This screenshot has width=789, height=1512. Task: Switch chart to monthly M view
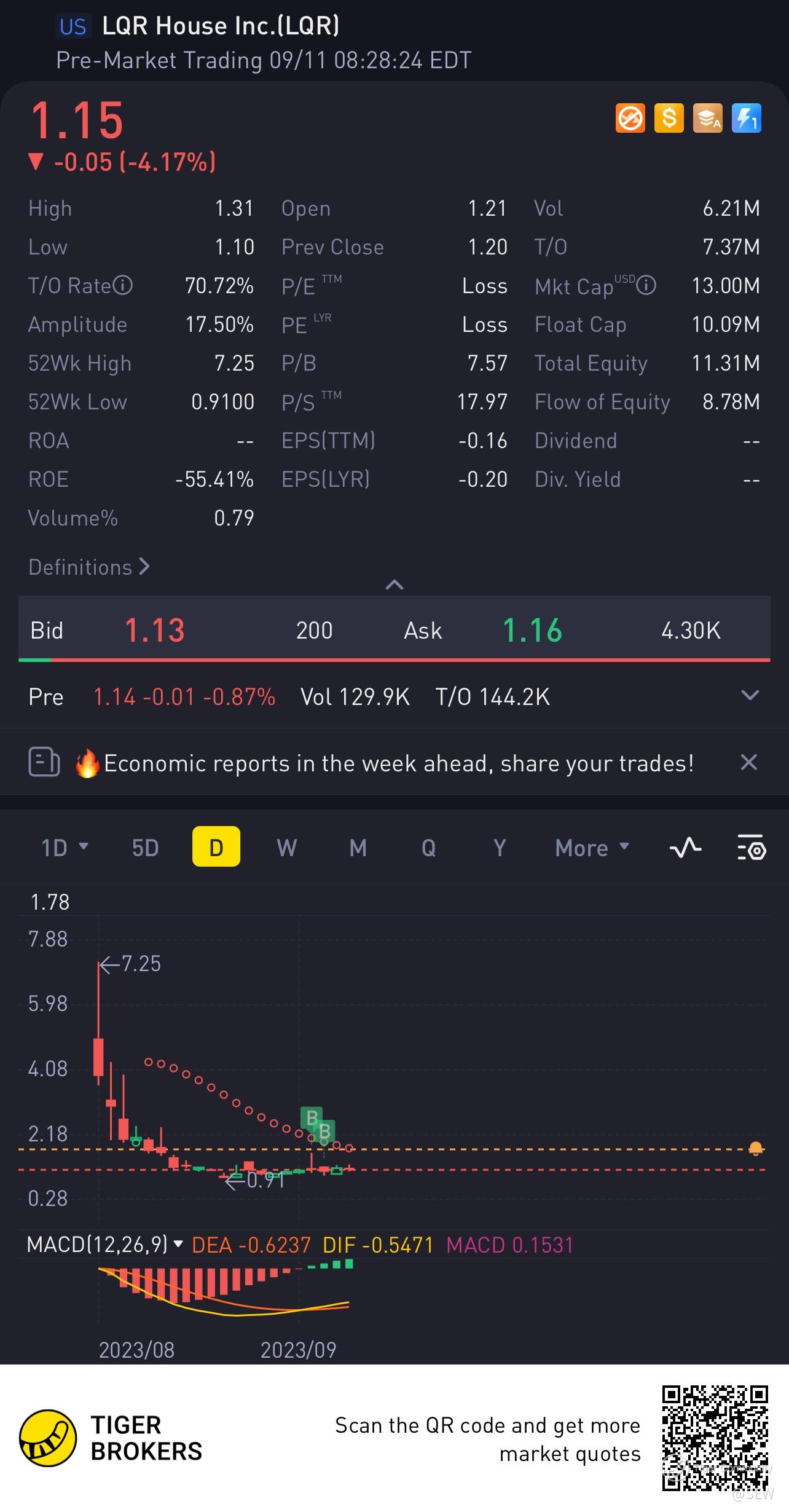(x=358, y=848)
